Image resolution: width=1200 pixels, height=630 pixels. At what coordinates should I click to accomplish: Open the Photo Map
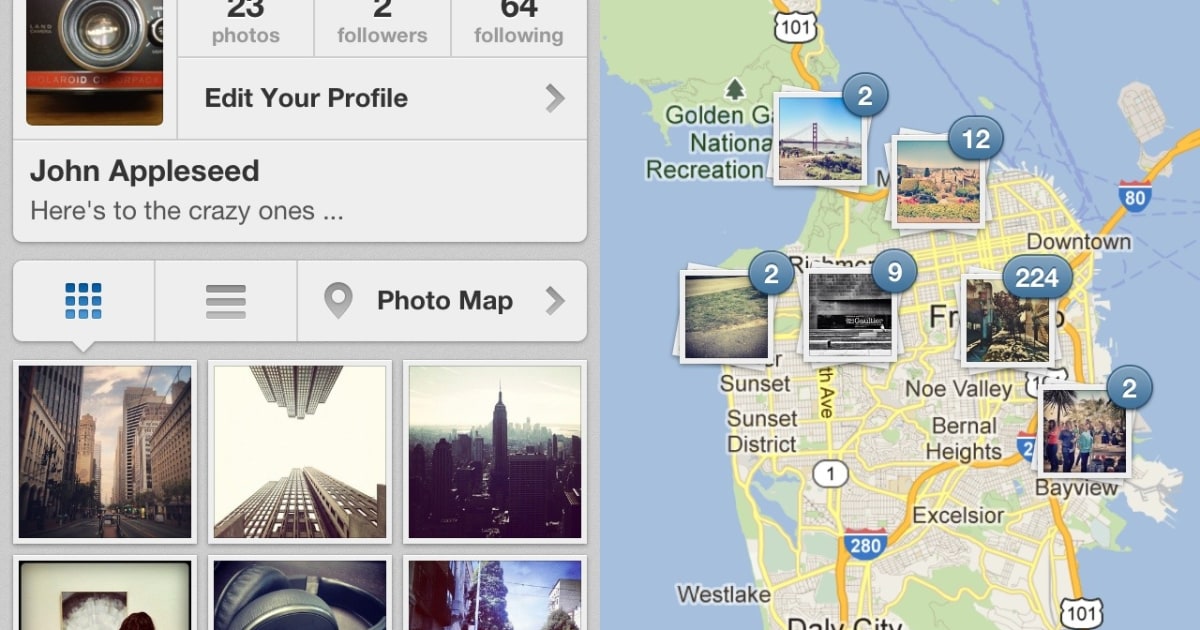click(x=442, y=300)
